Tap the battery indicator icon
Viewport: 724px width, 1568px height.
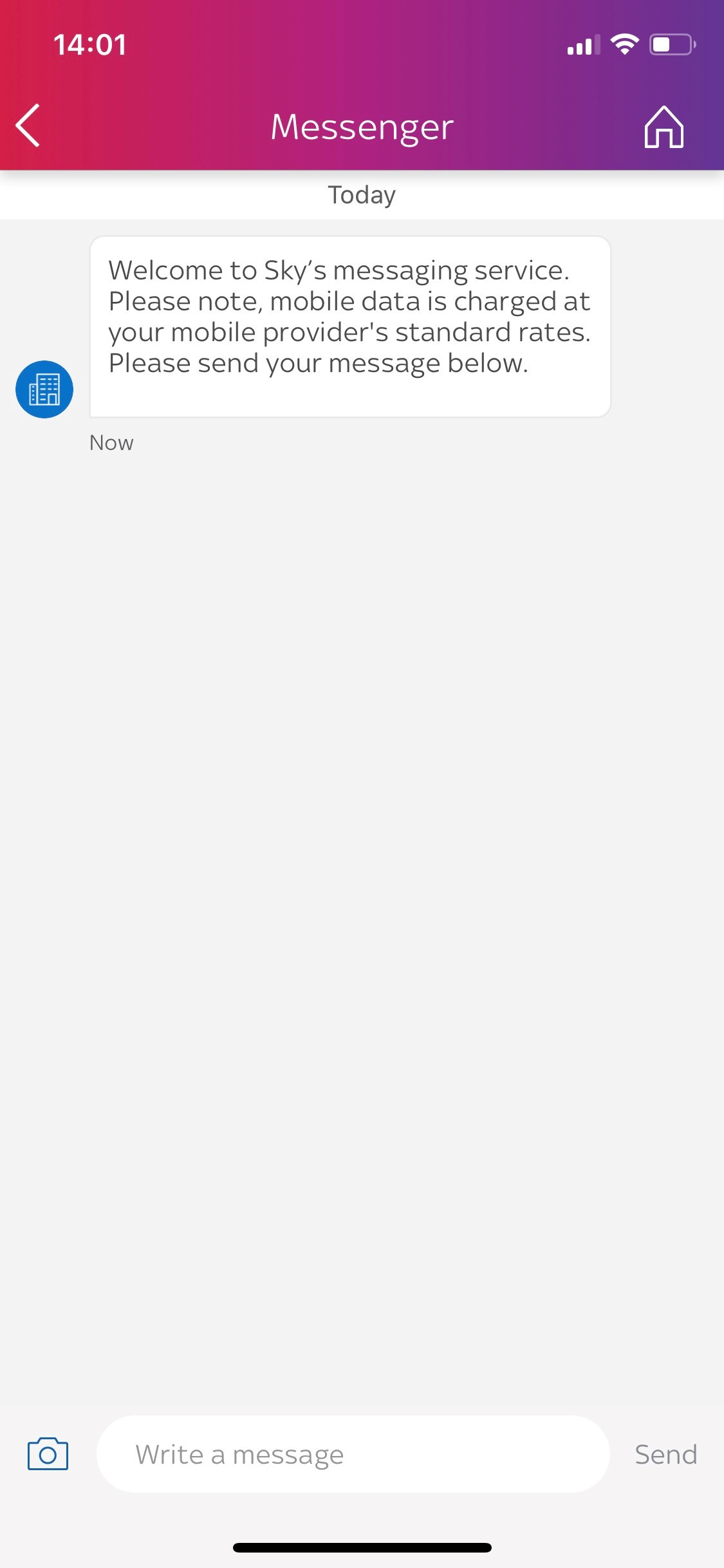tap(669, 44)
